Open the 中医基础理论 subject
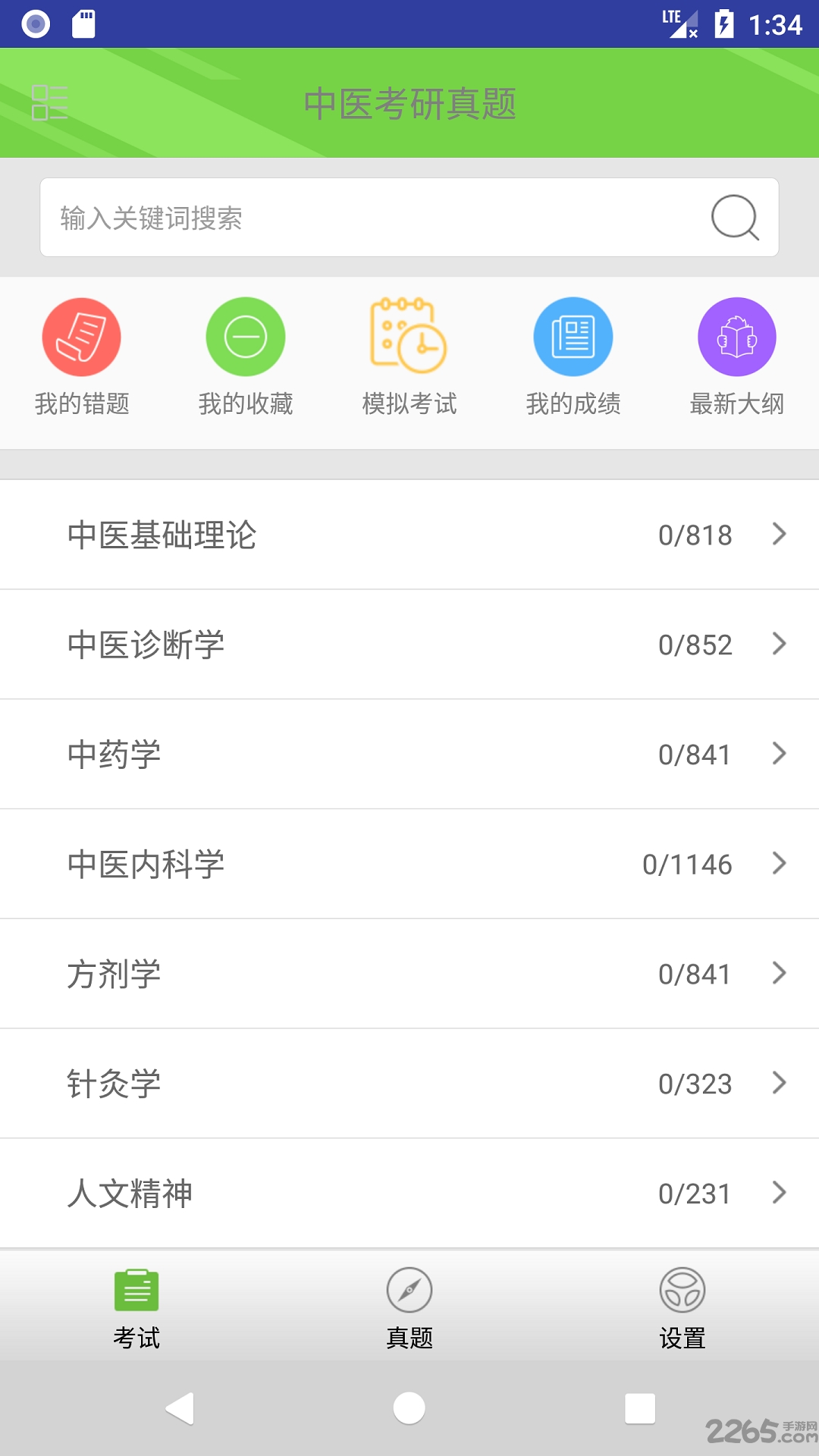The width and height of the screenshot is (819, 1456). 409,535
